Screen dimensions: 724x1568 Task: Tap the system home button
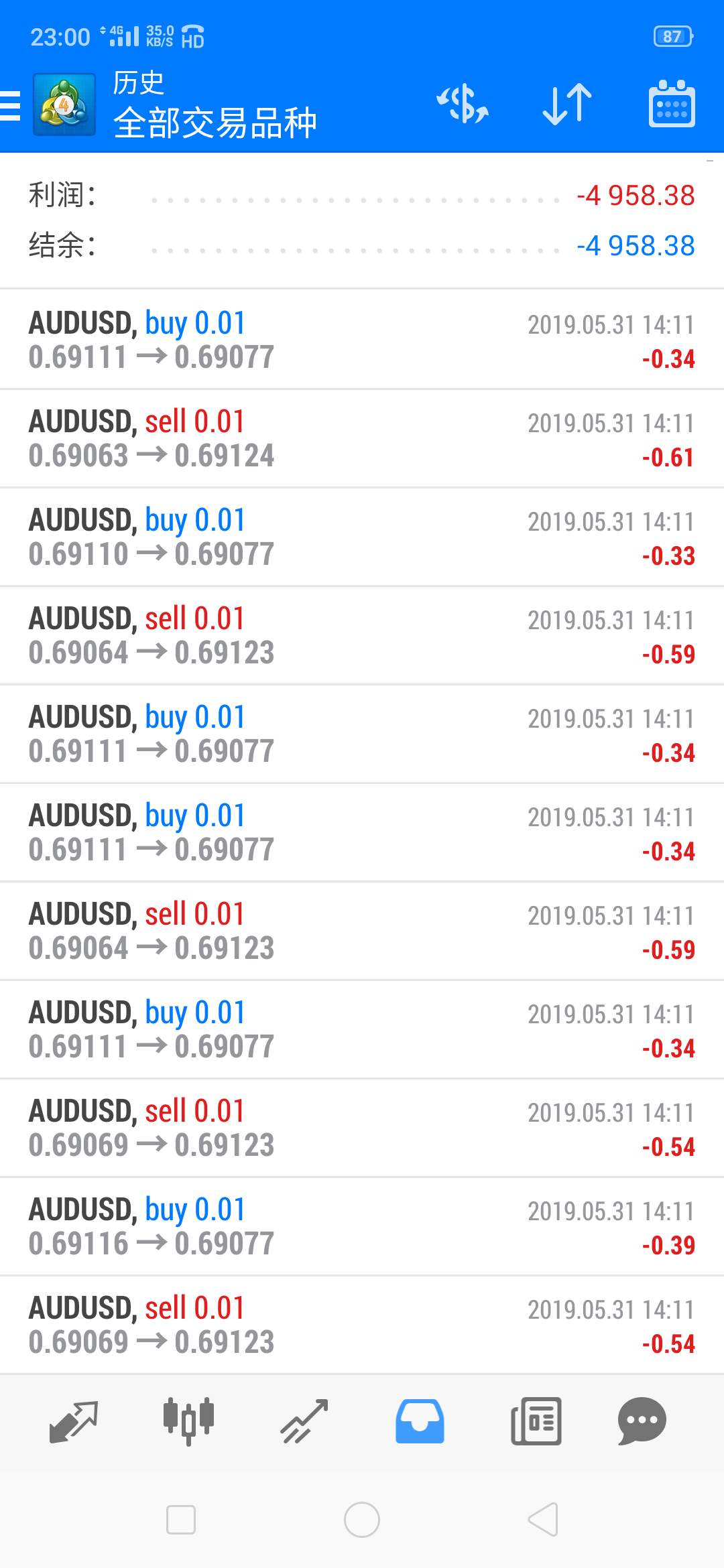coord(362,1520)
